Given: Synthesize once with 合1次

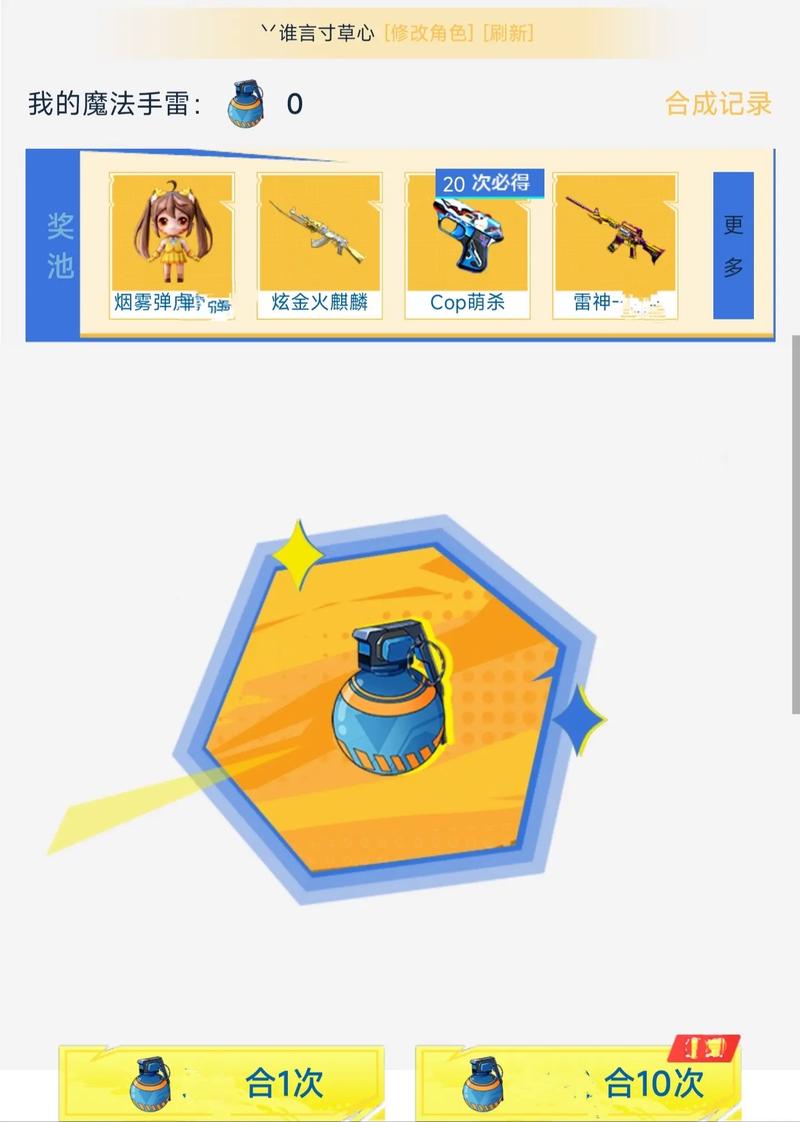Looking at the screenshot, I should click(x=222, y=1082).
